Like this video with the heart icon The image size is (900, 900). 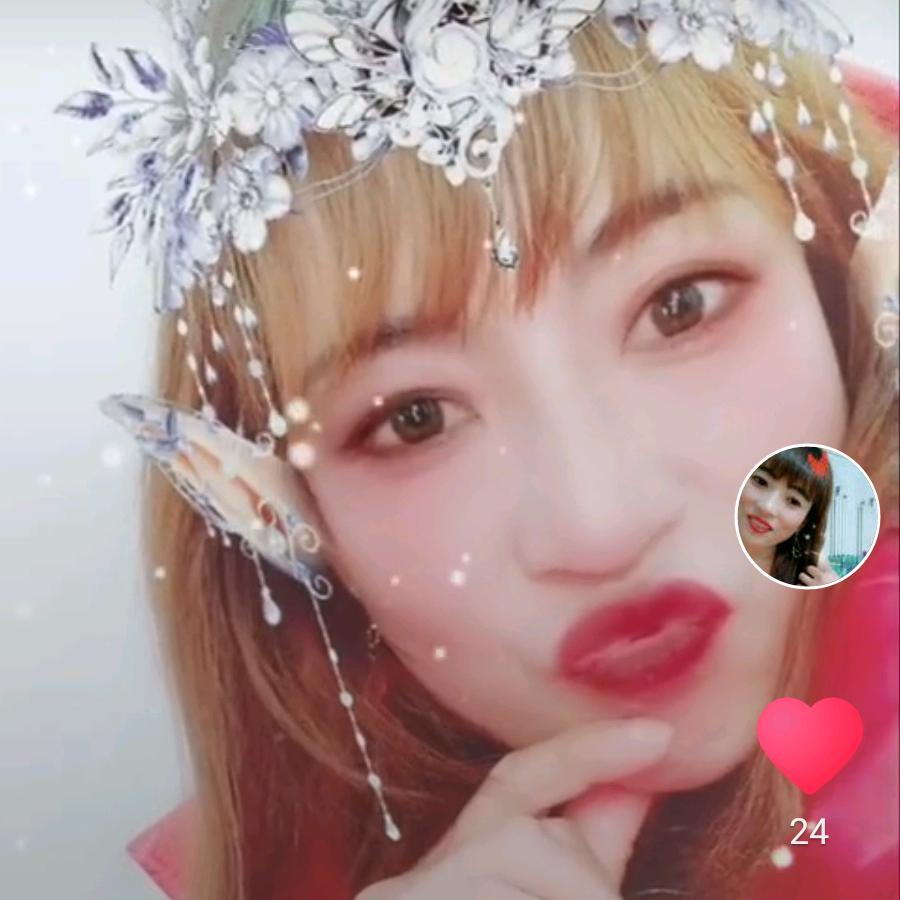click(x=809, y=743)
